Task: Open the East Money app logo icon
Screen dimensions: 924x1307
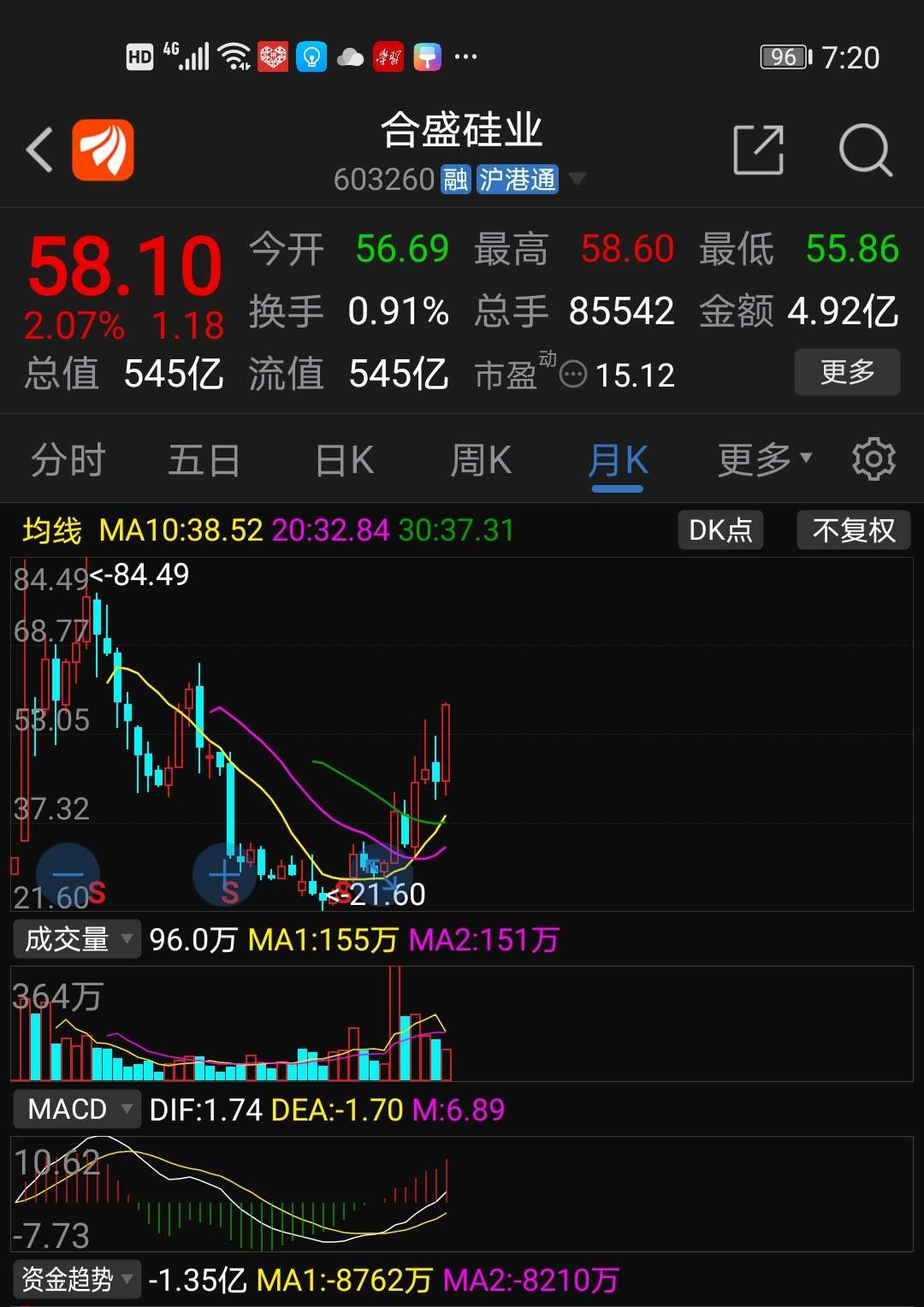Action: (x=102, y=148)
